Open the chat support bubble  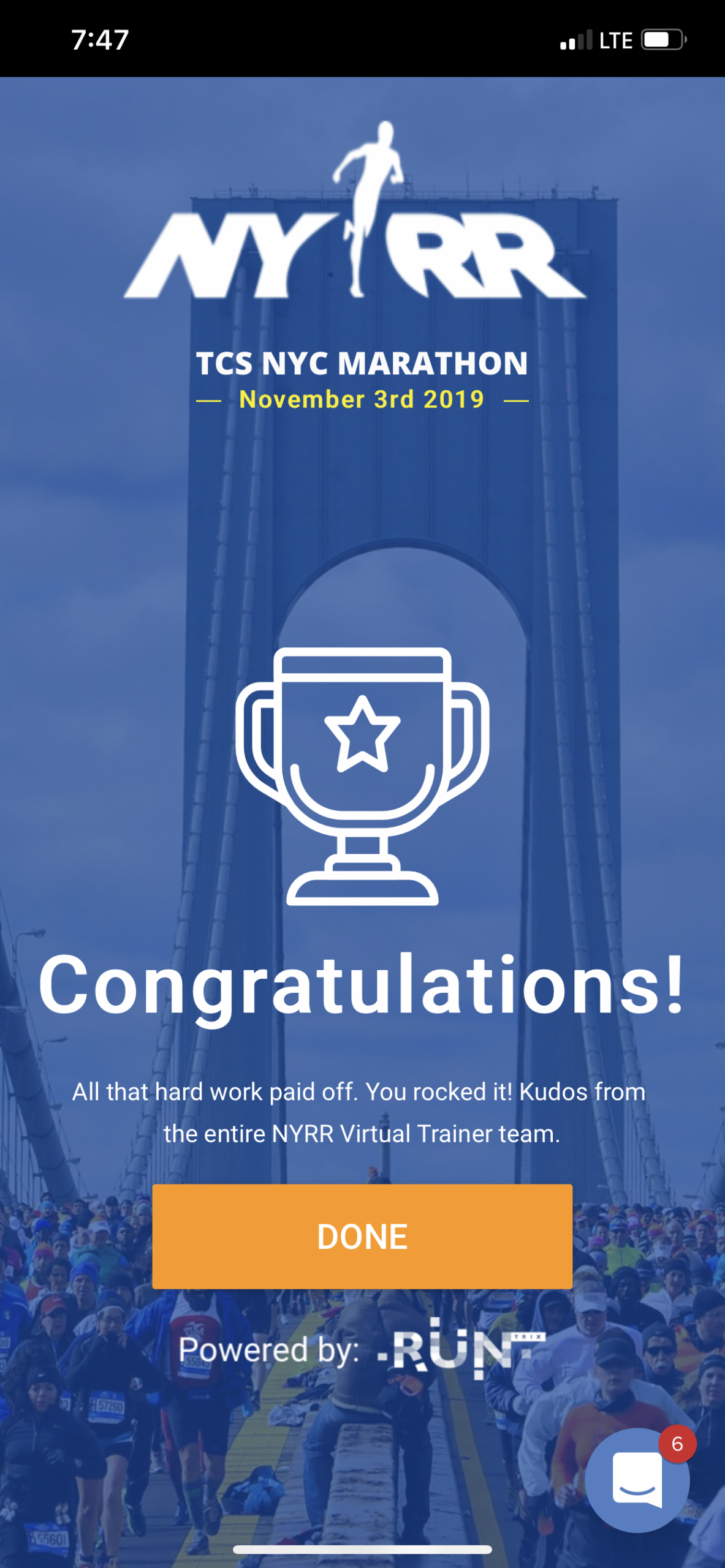(637, 1480)
